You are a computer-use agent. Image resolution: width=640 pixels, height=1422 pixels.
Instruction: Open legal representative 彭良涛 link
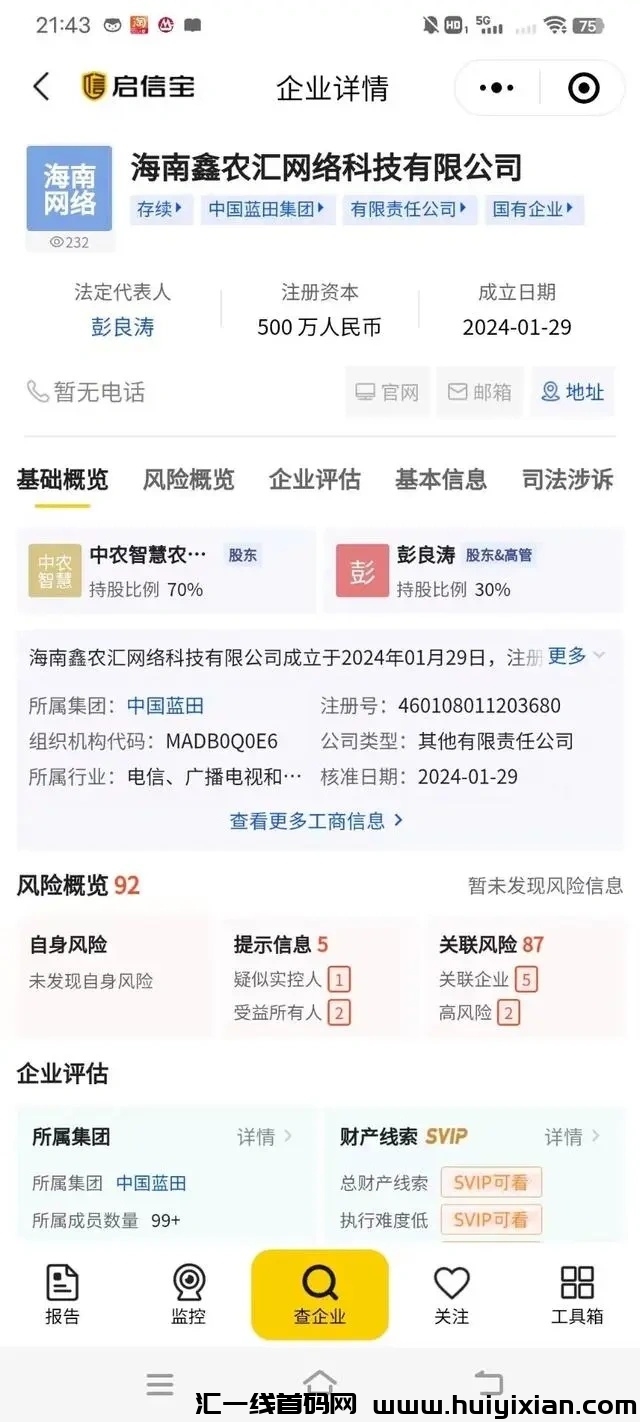pos(122,327)
